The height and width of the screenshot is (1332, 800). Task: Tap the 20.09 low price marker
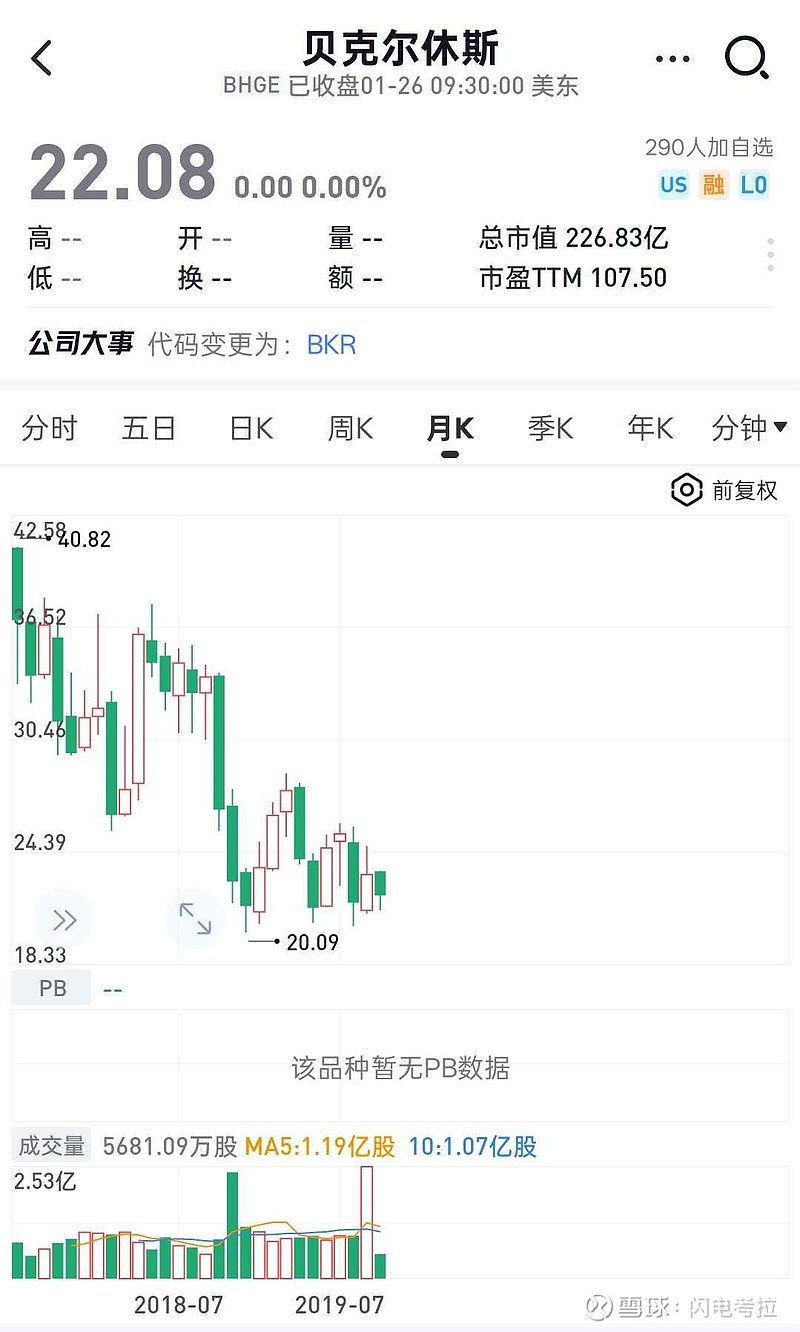click(311, 941)
